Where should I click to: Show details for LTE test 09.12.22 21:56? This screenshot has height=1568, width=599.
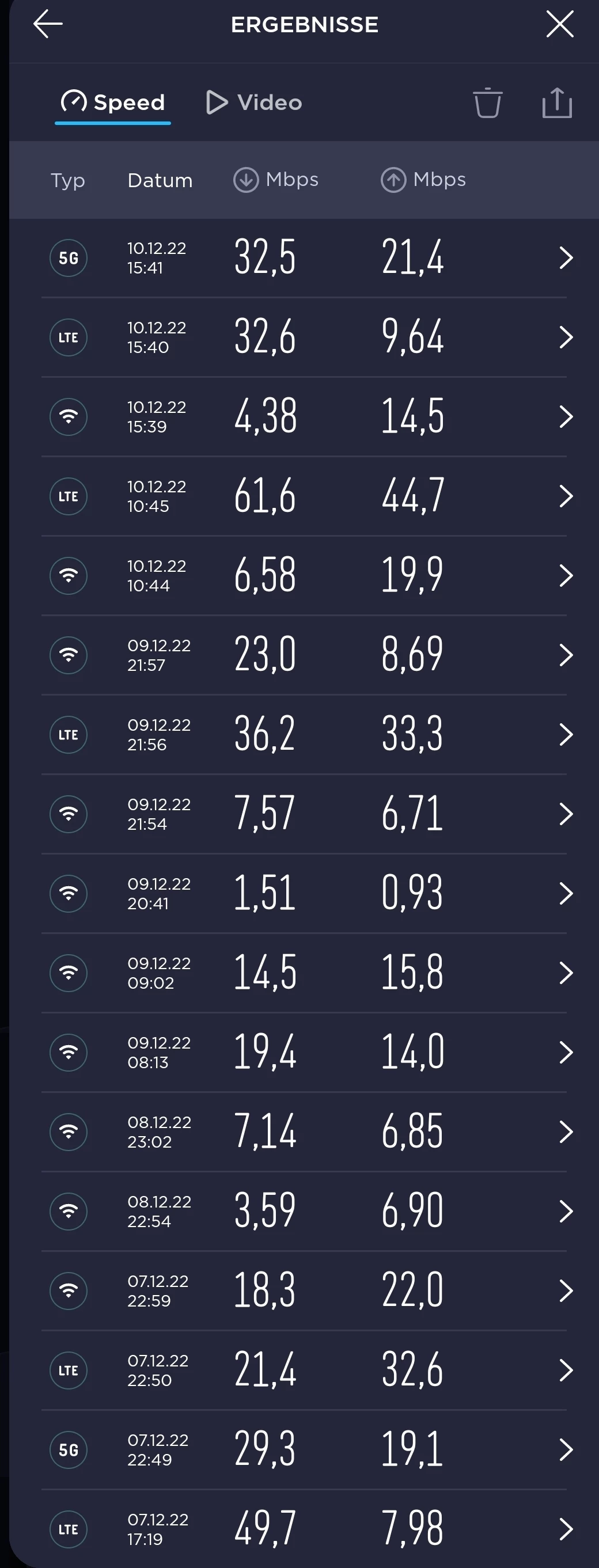304,735
